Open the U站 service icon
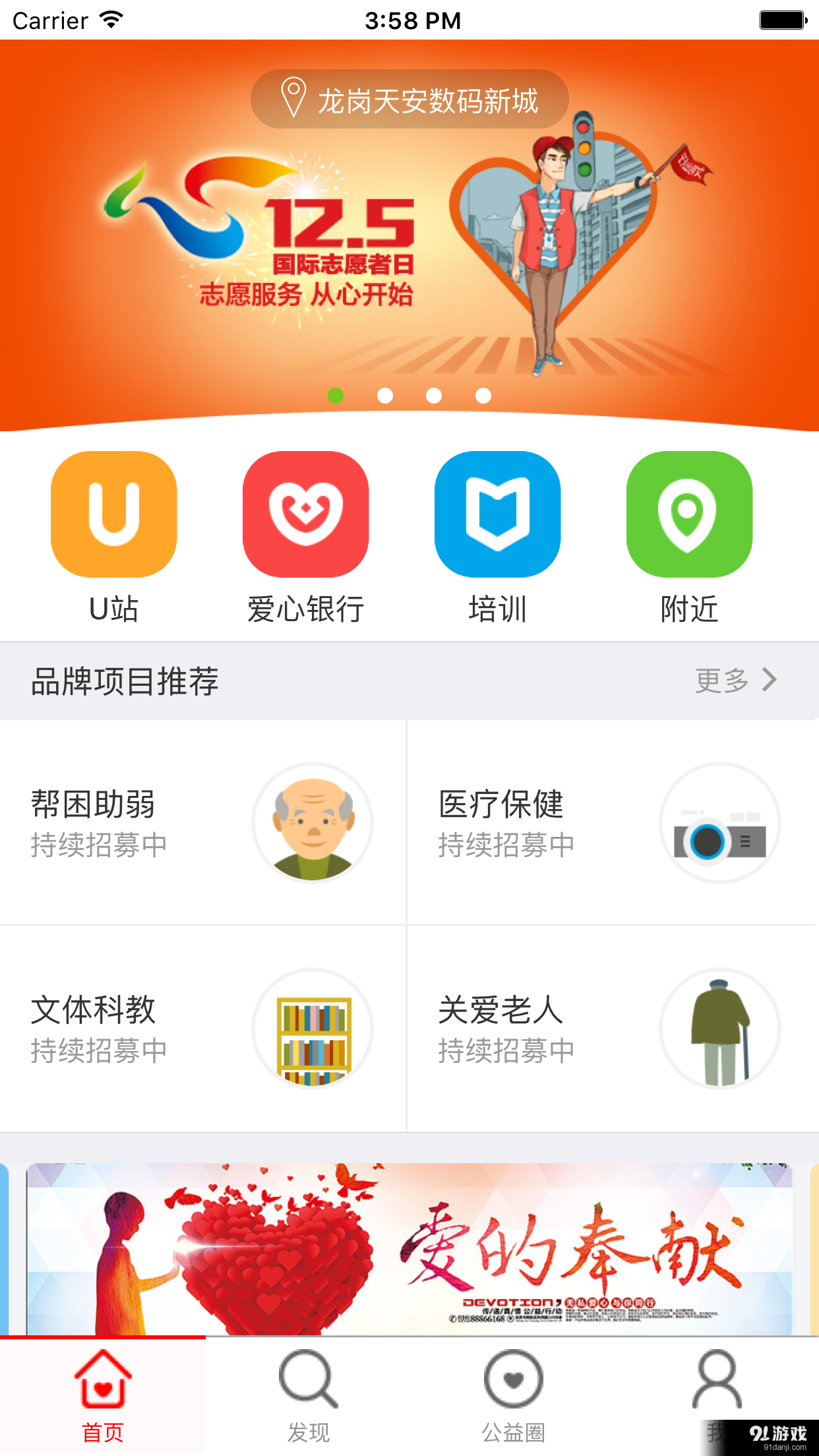Viewport: 819px width, 1456px height. pyautogui.click(x=113, y=515)
